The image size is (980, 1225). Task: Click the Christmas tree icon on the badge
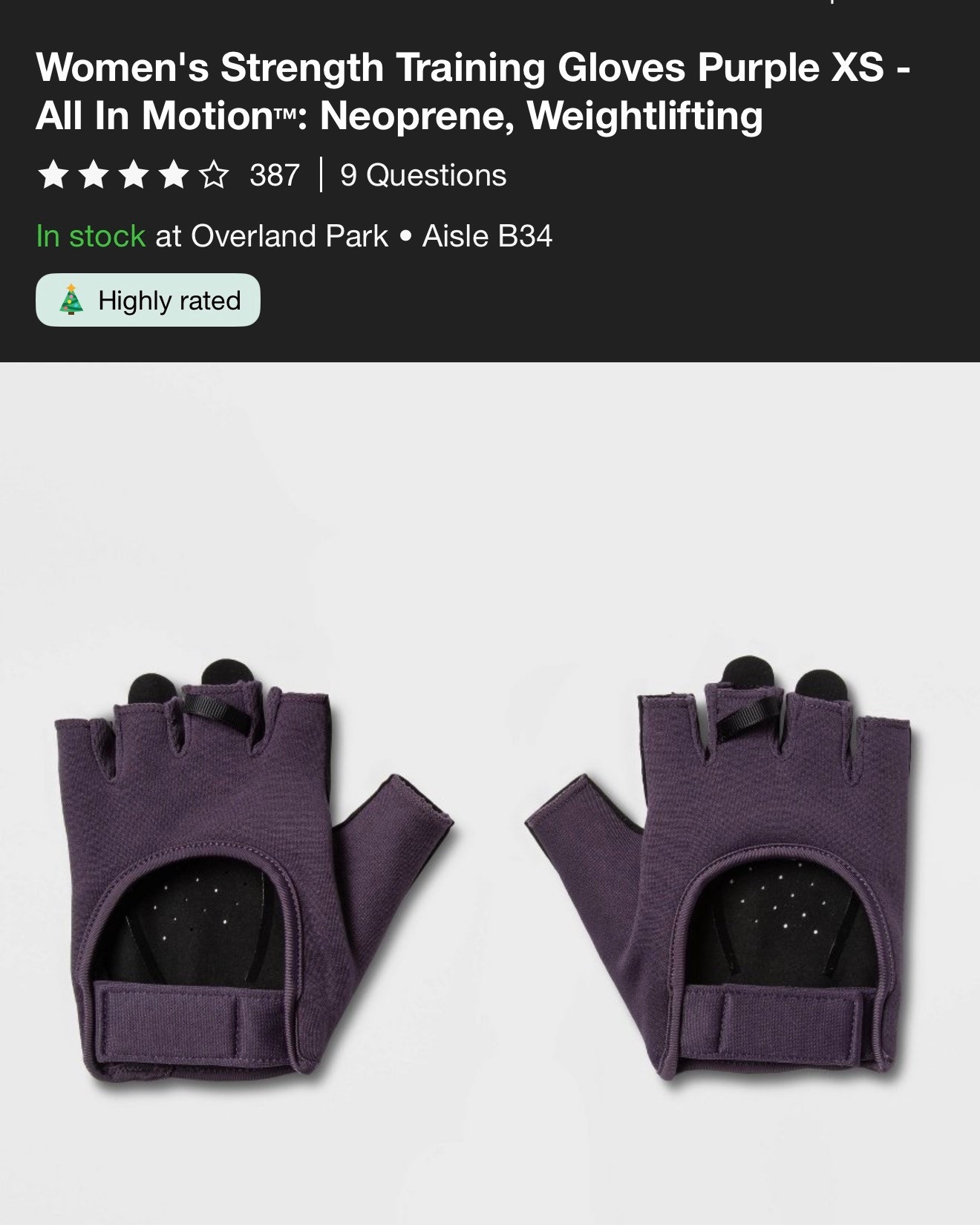point(69,300)
